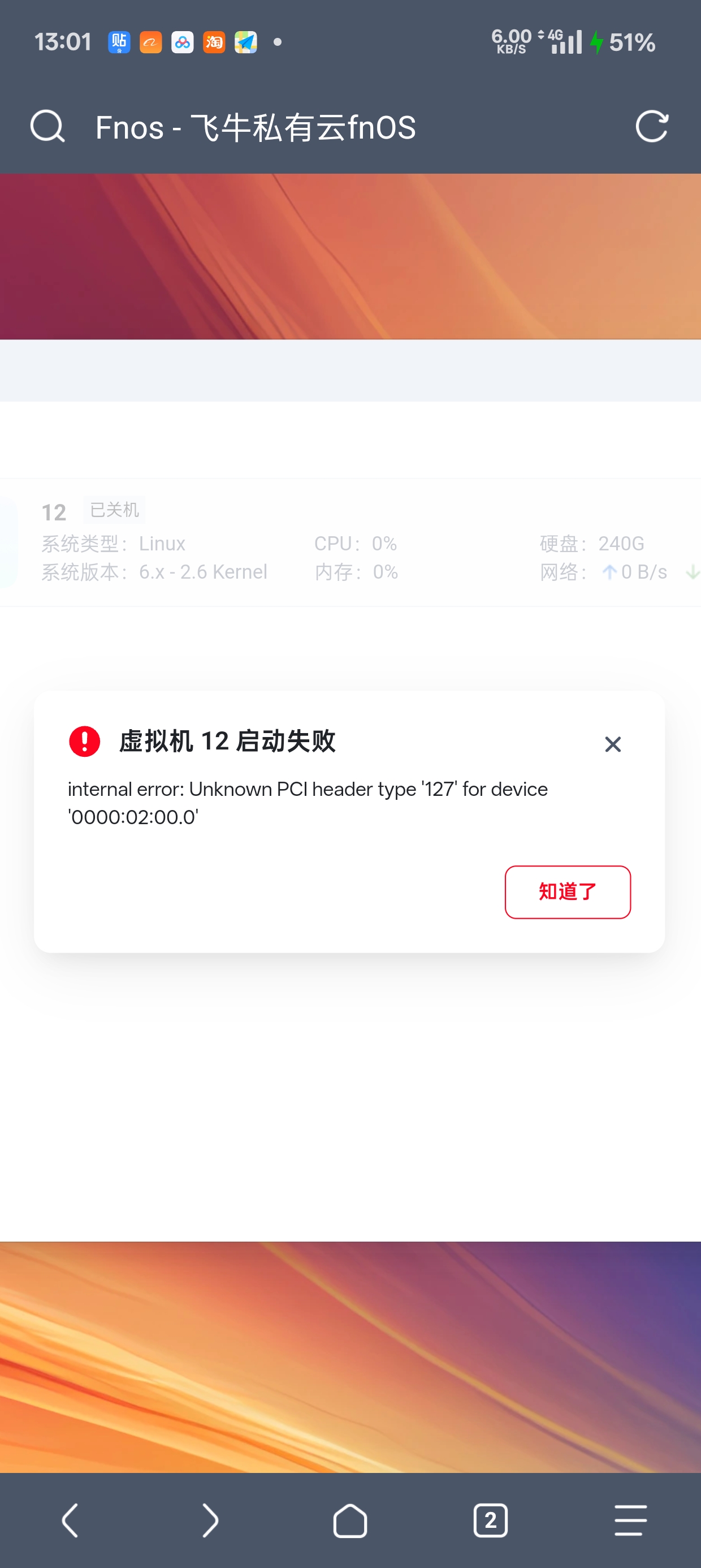Screen dimensions: 701x1568
Task: Dismiss the VM startup failure dialog
Action: (612, 744)
